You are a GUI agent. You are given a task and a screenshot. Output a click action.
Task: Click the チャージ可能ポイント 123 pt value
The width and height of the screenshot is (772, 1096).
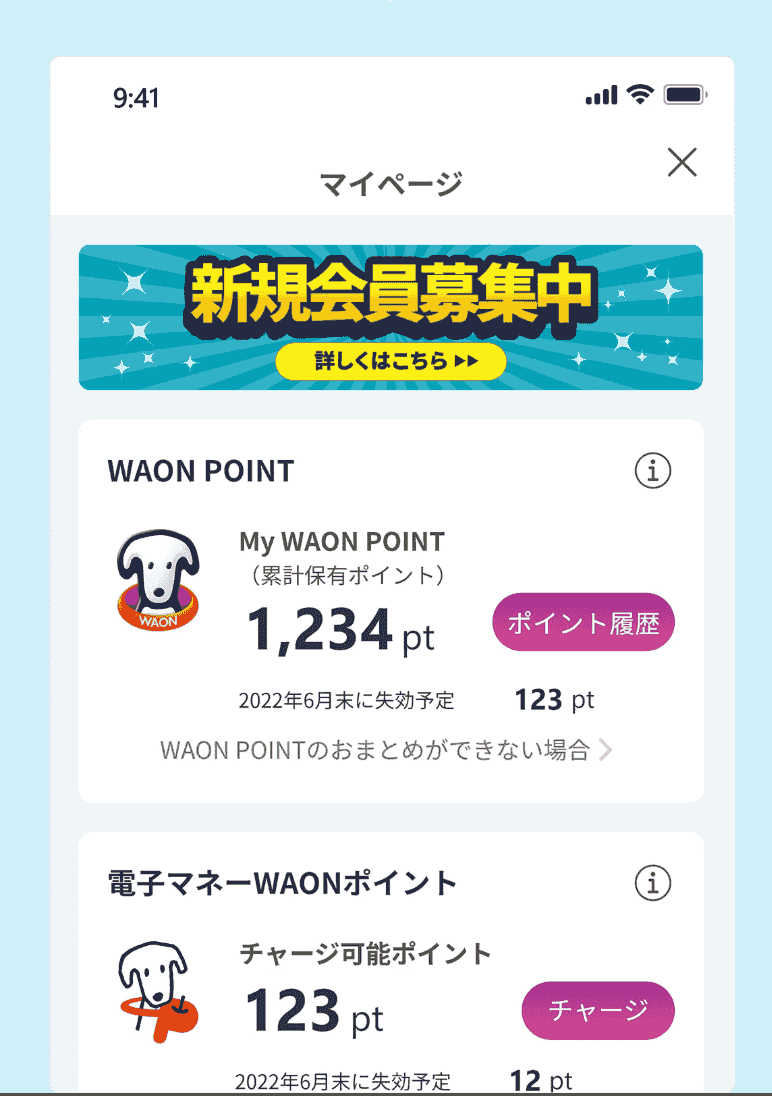pos(316,1010)
